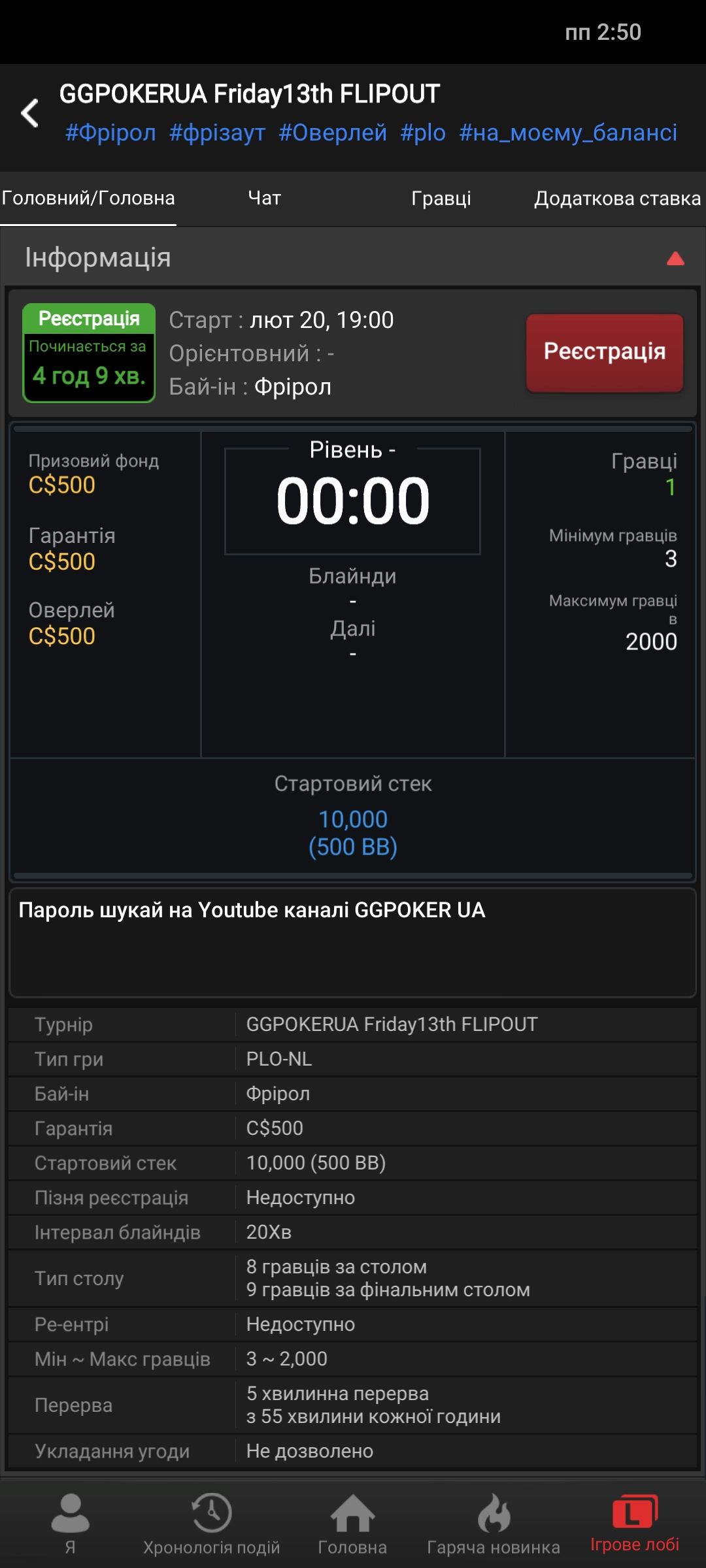Switch to the Чат tab
This screenshot has height=1568, width=706.
click(x=265, y=198)
